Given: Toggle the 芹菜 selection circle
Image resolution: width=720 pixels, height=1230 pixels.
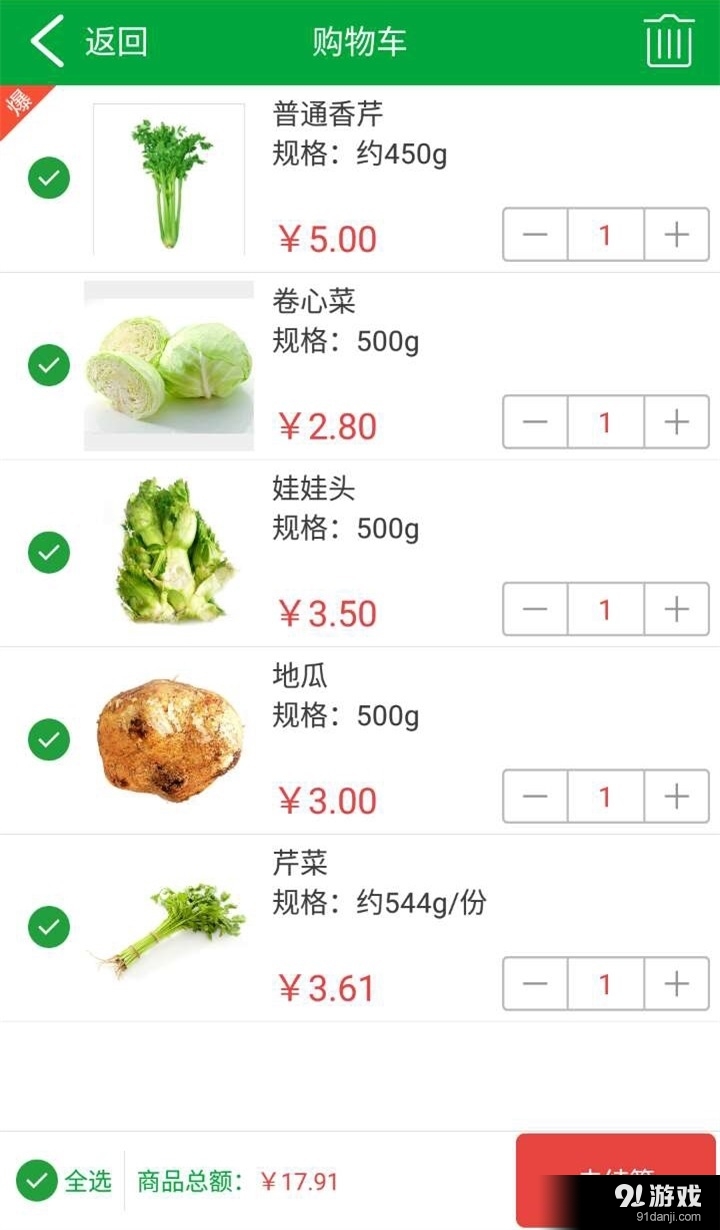Looking at the screenshot, I should coord(48,927).
